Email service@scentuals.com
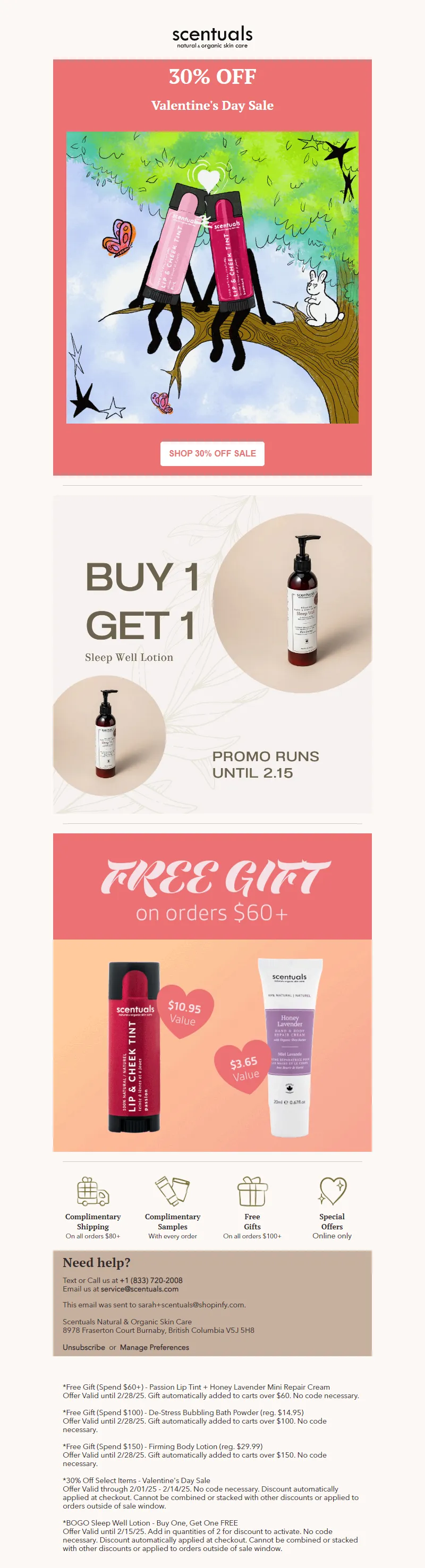The height and width of the screenshot is (1568, 425). tap(139, 1289)
